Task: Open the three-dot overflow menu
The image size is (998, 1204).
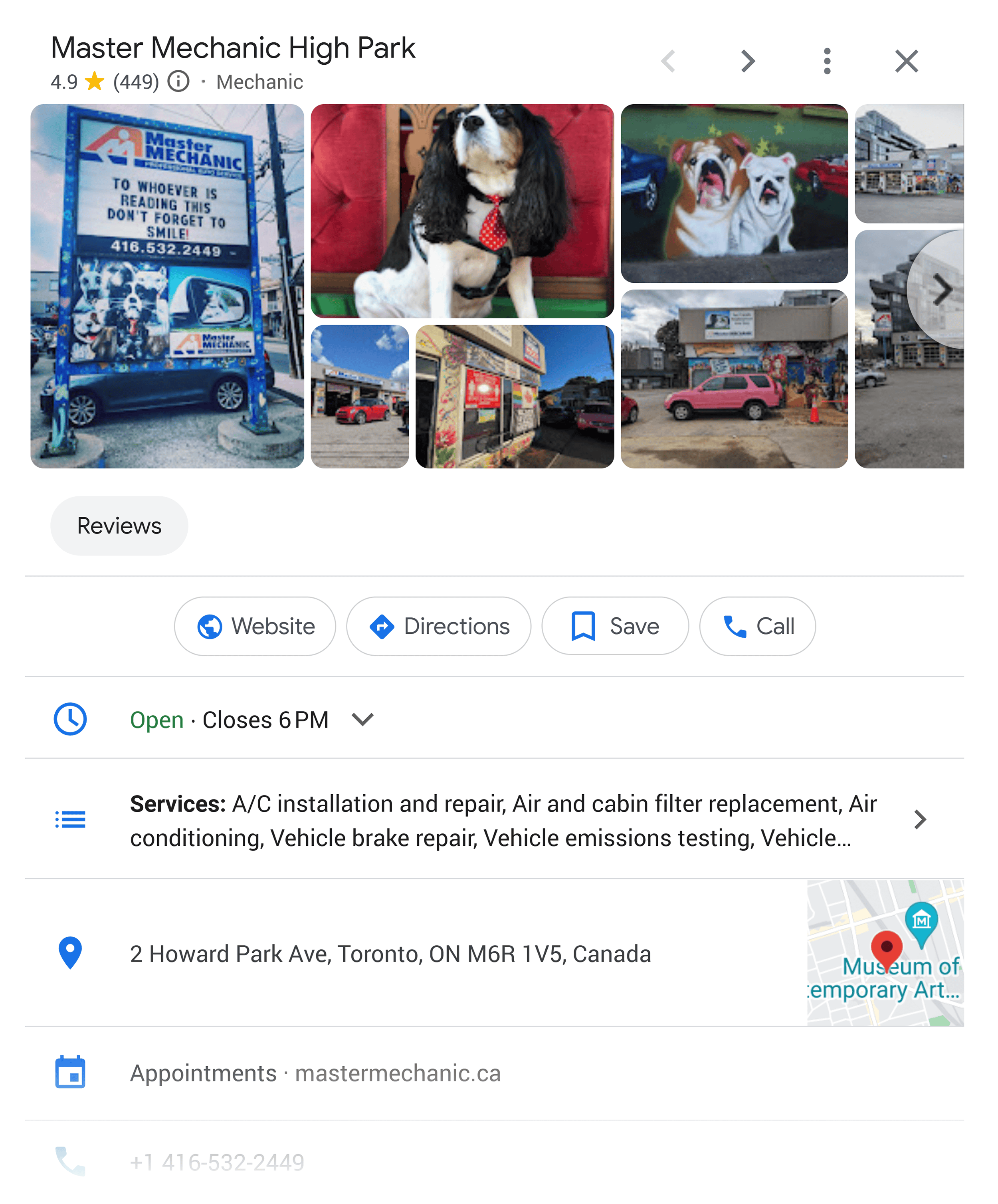Action: [827, 61]
